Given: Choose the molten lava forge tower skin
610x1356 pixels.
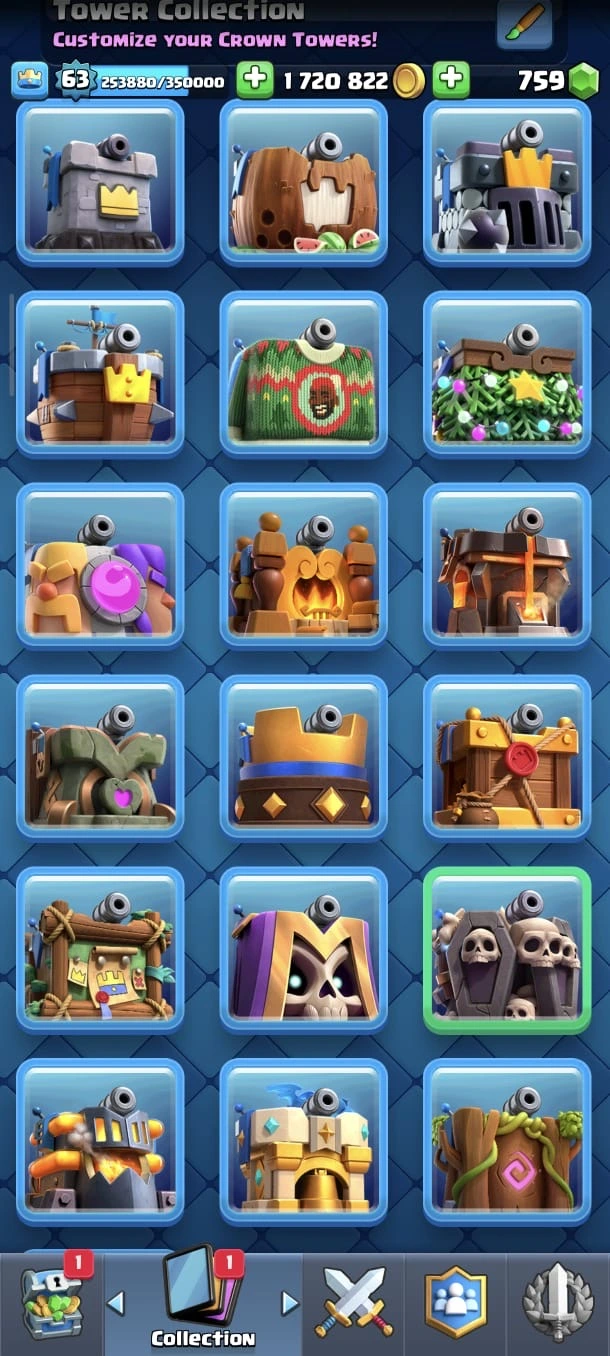Looking at the screenshot, I should [x=507, y=566].
